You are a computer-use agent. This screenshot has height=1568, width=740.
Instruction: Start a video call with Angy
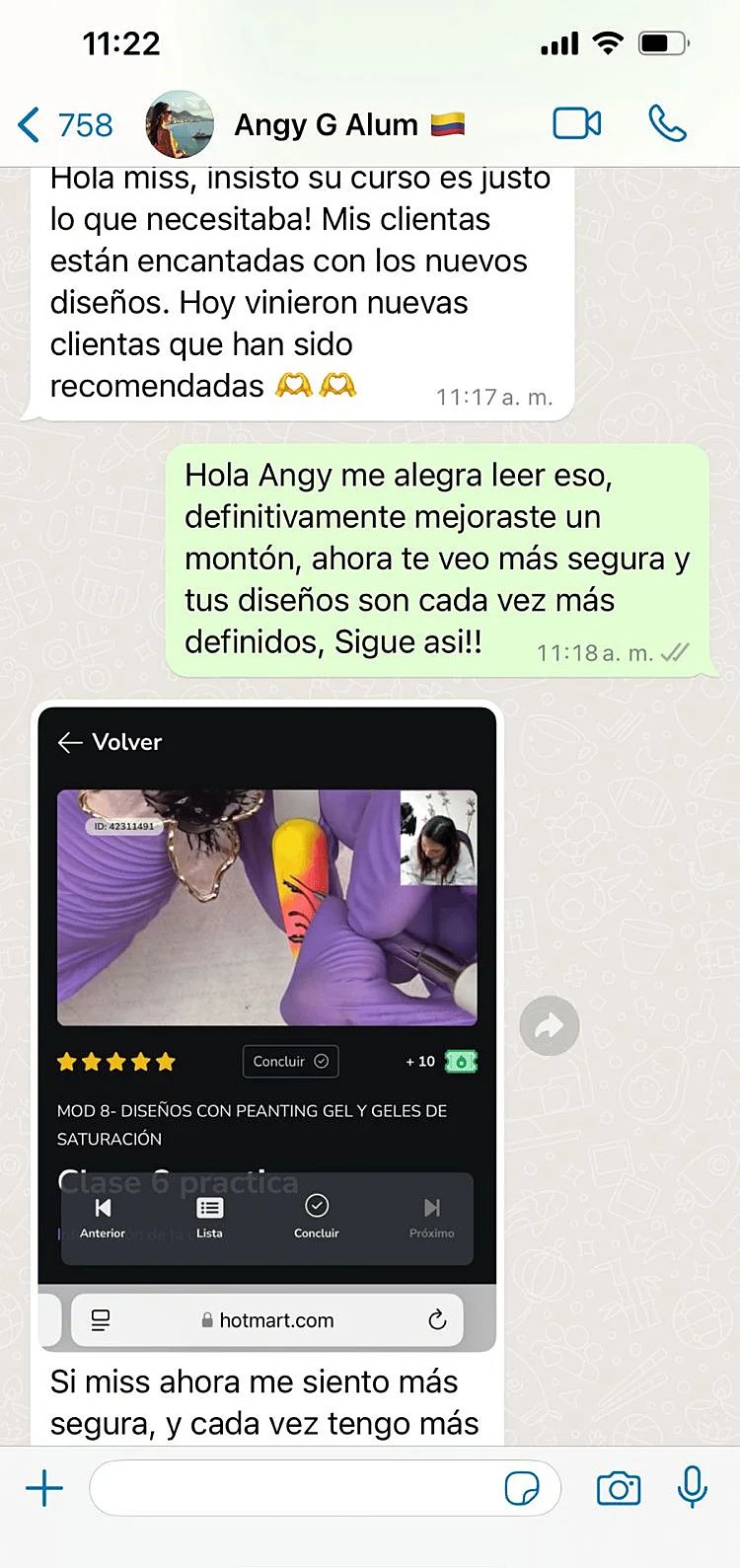[577, 124]
